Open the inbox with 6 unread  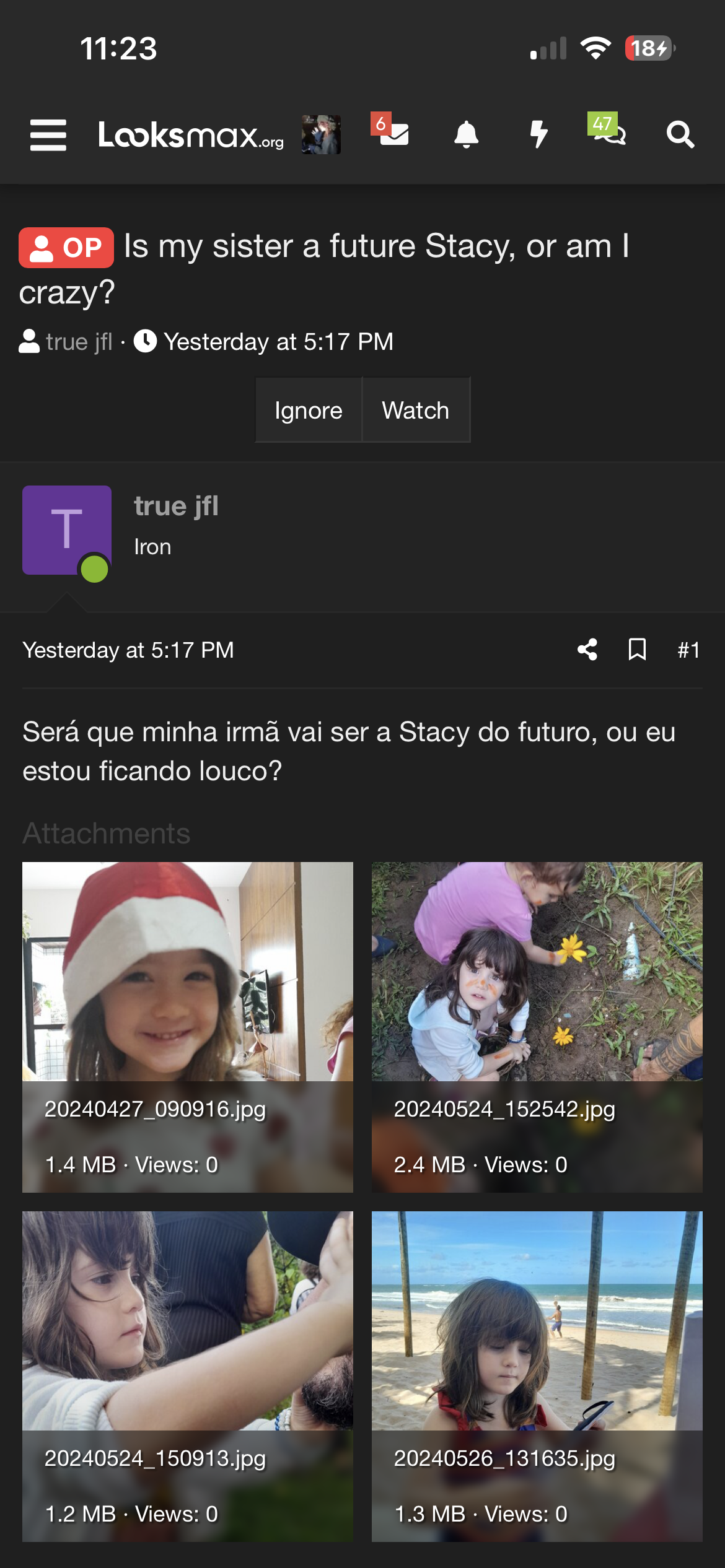(390, 130)
